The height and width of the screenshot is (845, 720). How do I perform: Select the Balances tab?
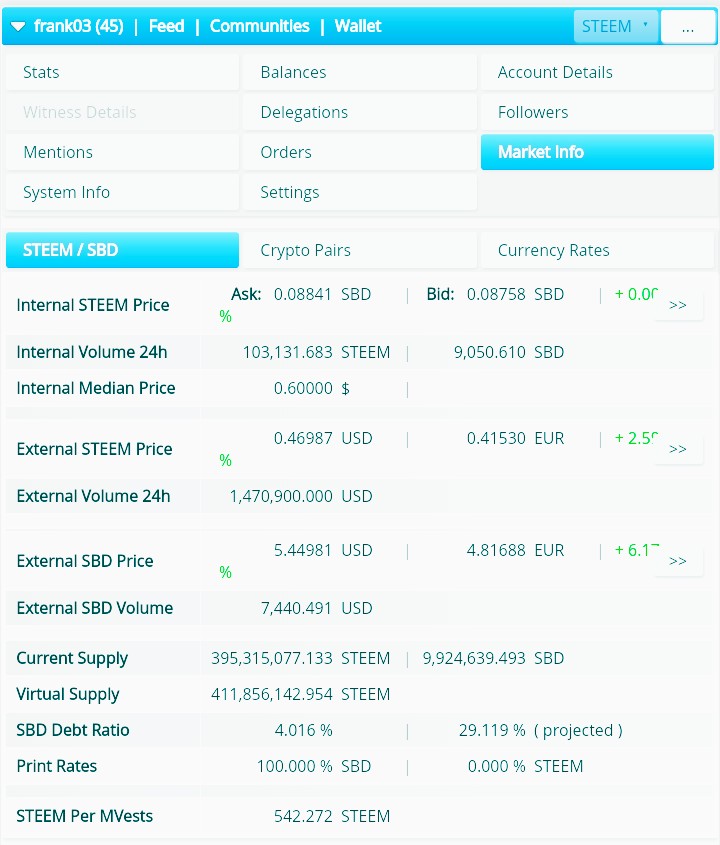click(359, 72)
